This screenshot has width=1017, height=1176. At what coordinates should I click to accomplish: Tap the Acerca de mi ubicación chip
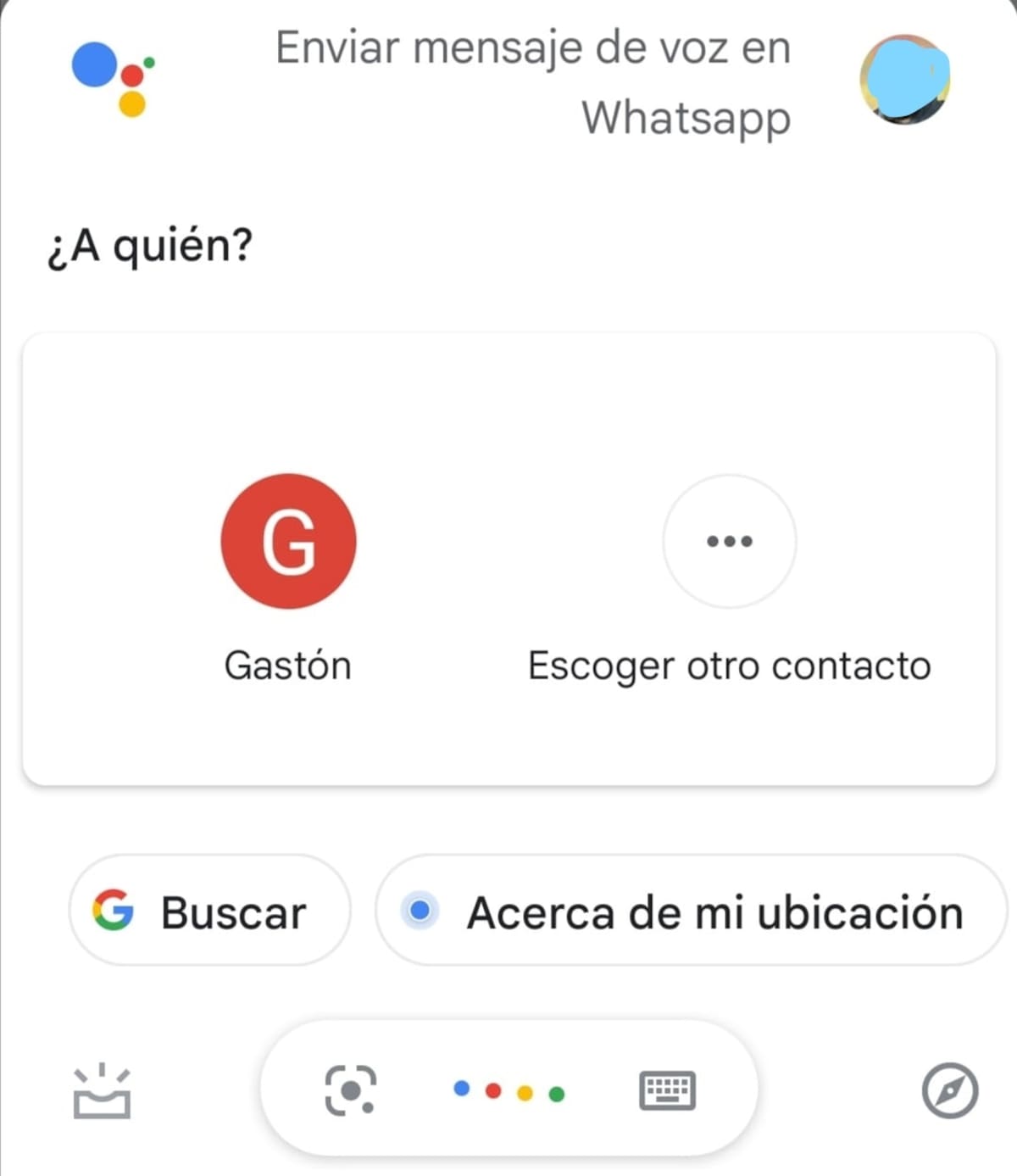point(690,911)
